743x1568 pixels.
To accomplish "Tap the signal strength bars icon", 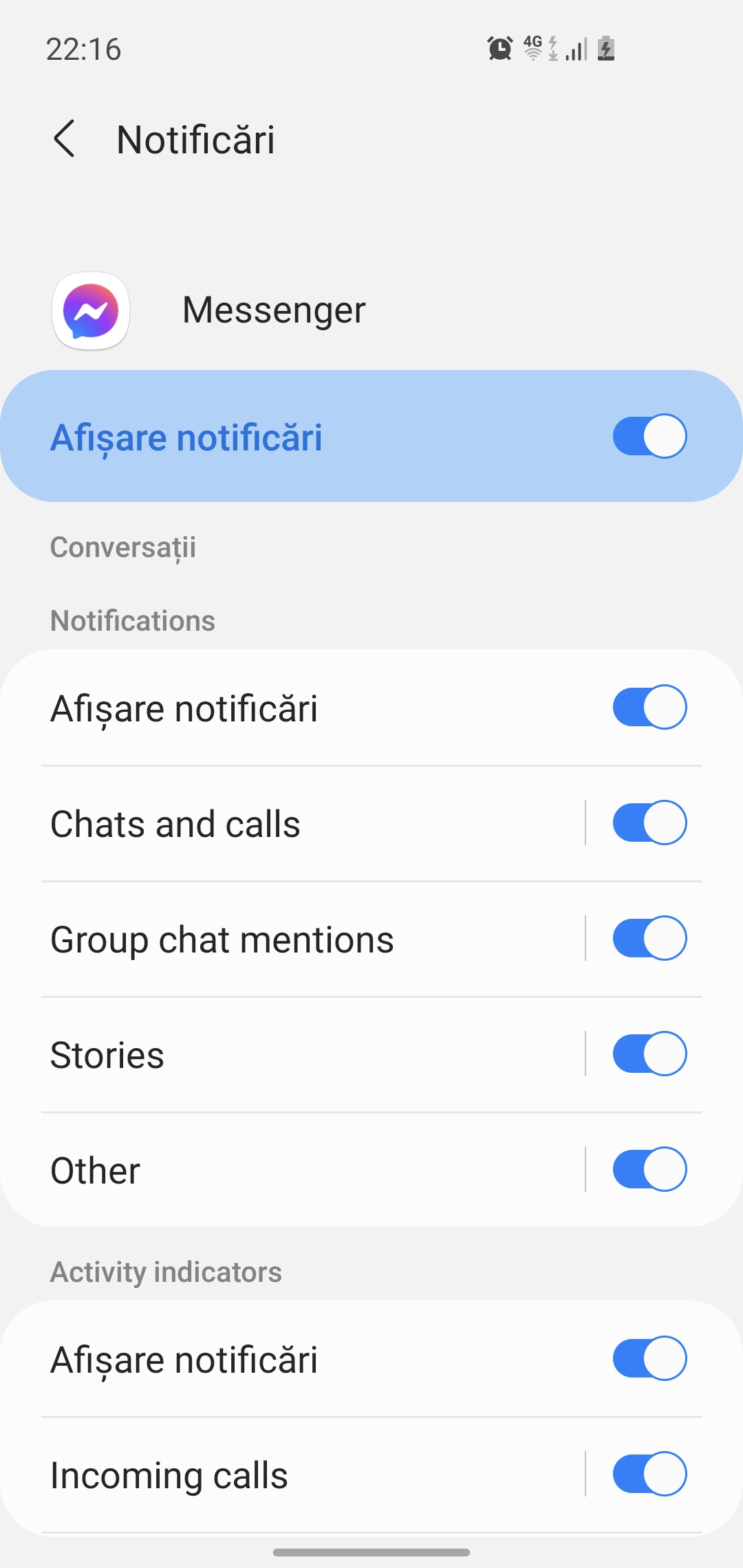I will pyautogui.click(x=578, y=50).
